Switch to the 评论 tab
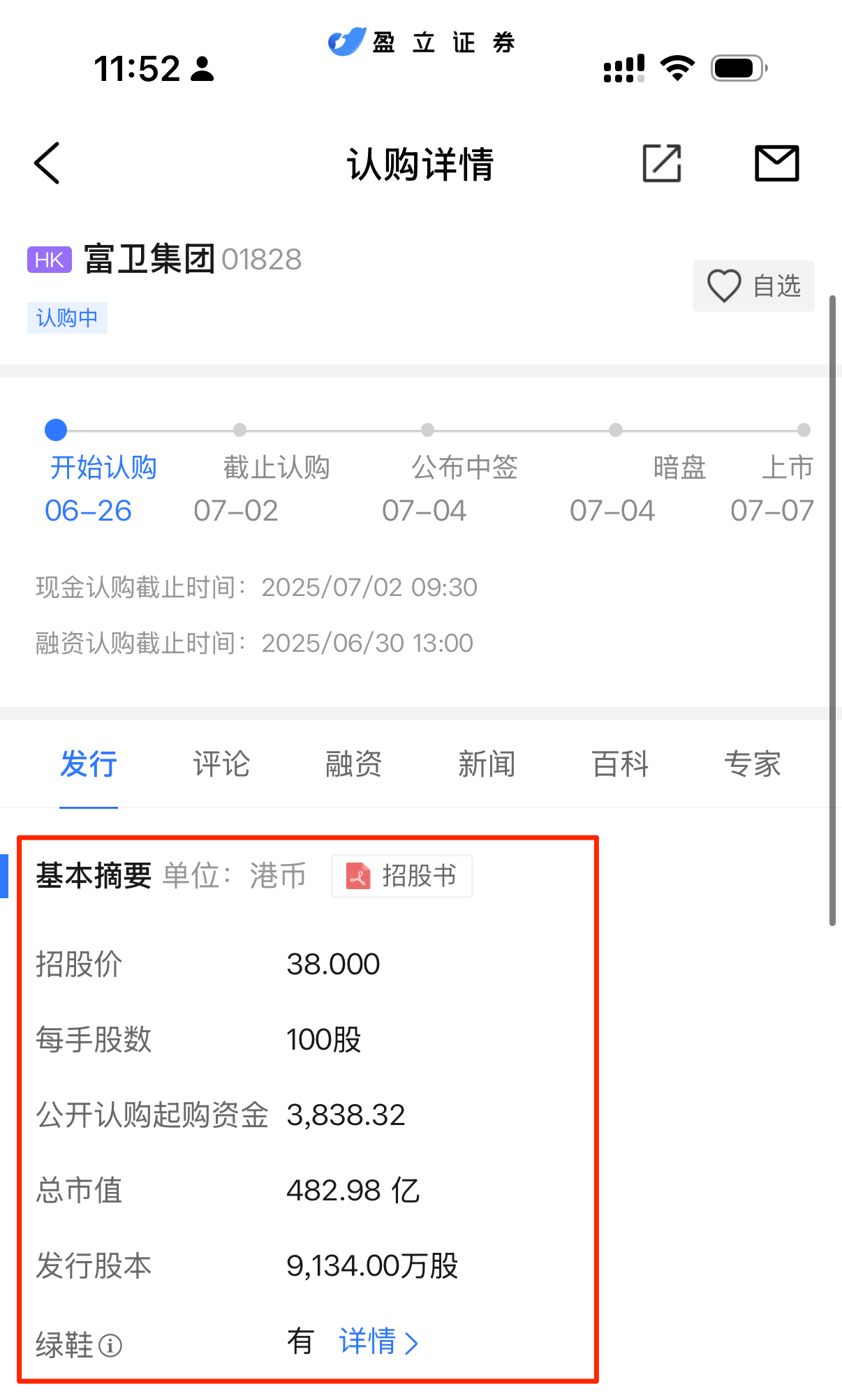The width and height of the screenshot is (842, 1400). 221,764
